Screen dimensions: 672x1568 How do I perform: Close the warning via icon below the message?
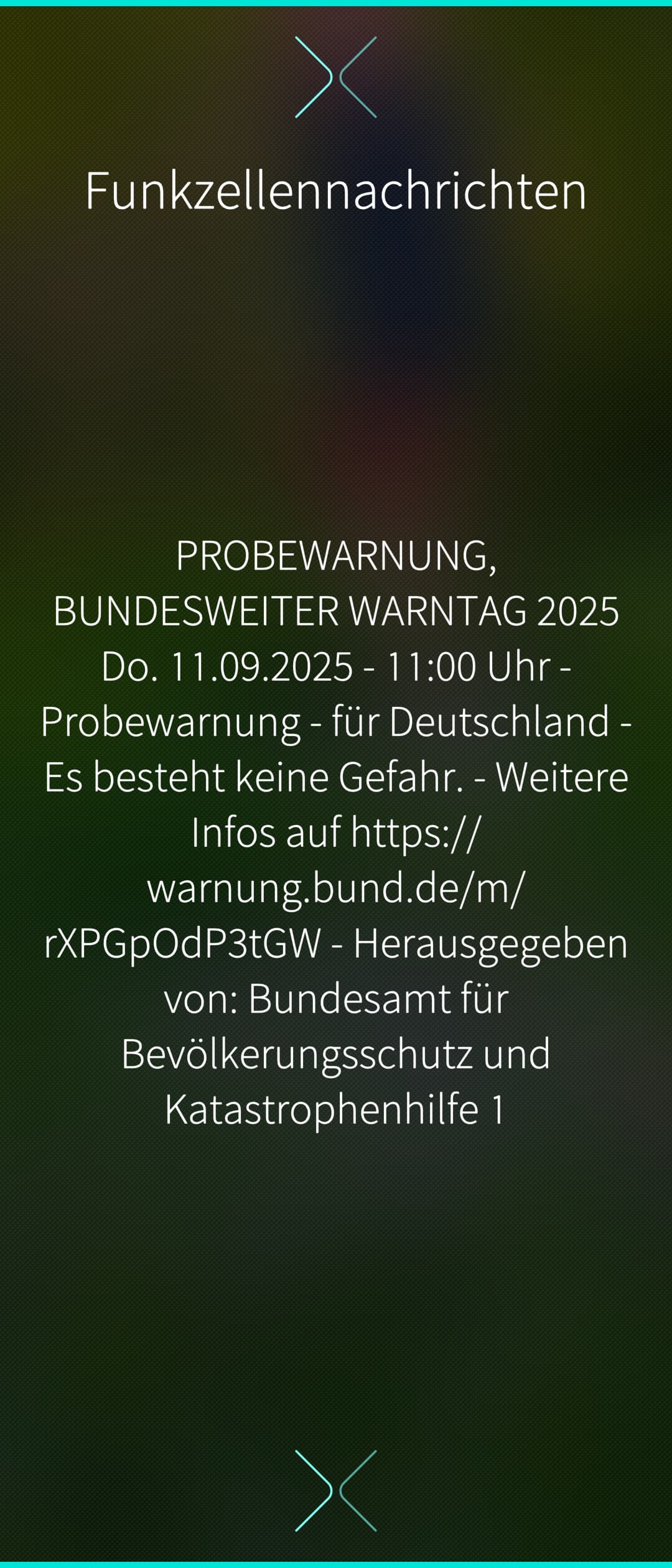click(336, 1490)
